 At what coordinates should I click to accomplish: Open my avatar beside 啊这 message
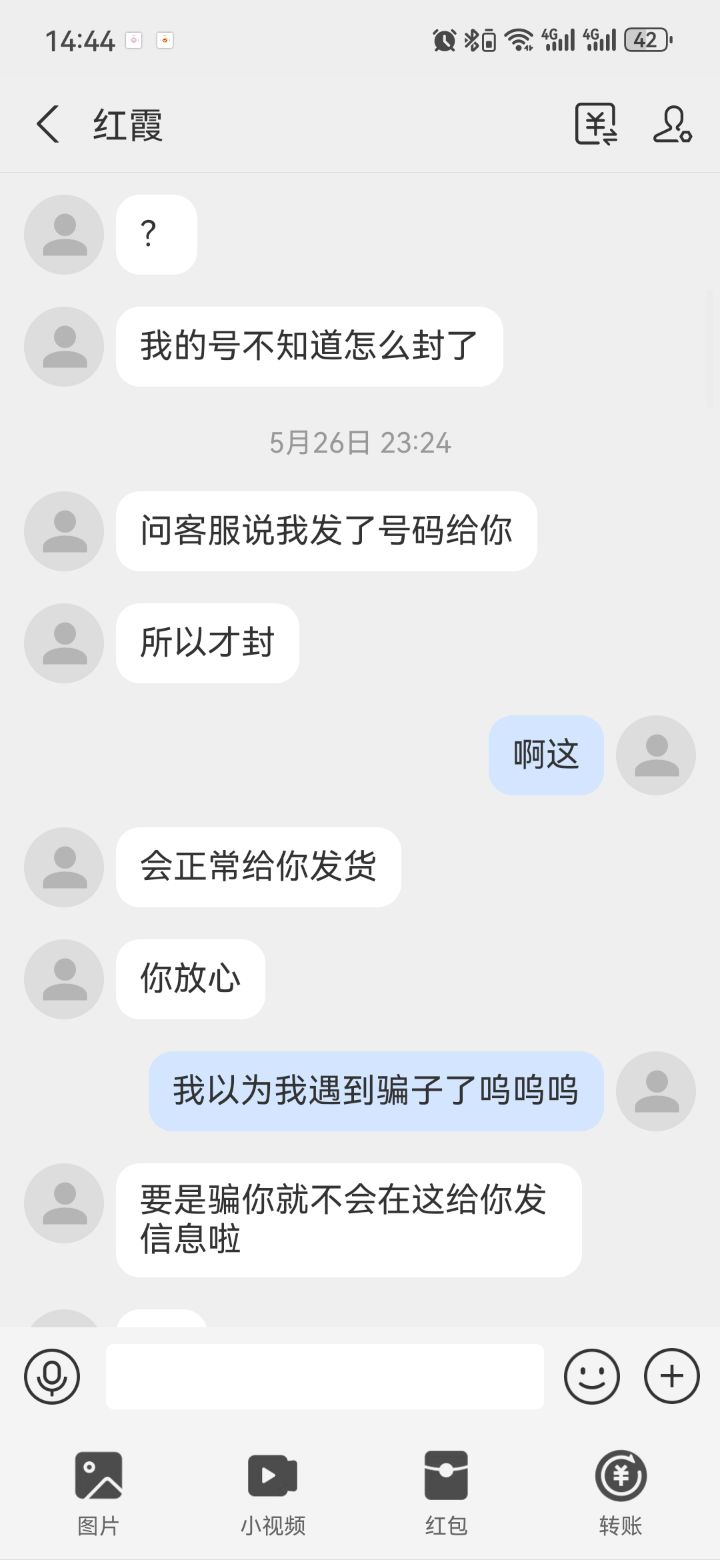(x=656, y=755)
